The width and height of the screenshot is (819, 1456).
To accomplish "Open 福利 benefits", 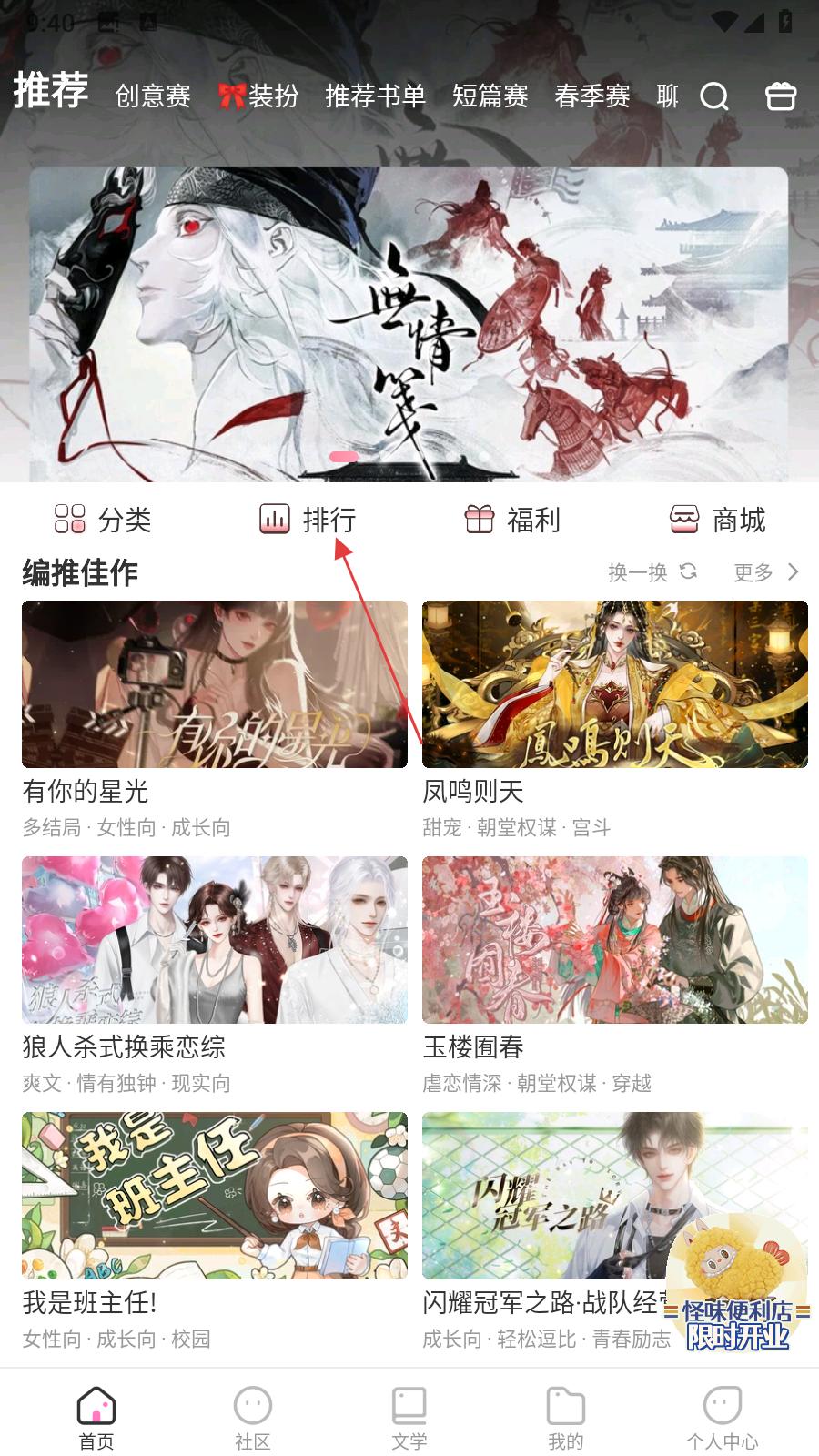I will point(513,520).
